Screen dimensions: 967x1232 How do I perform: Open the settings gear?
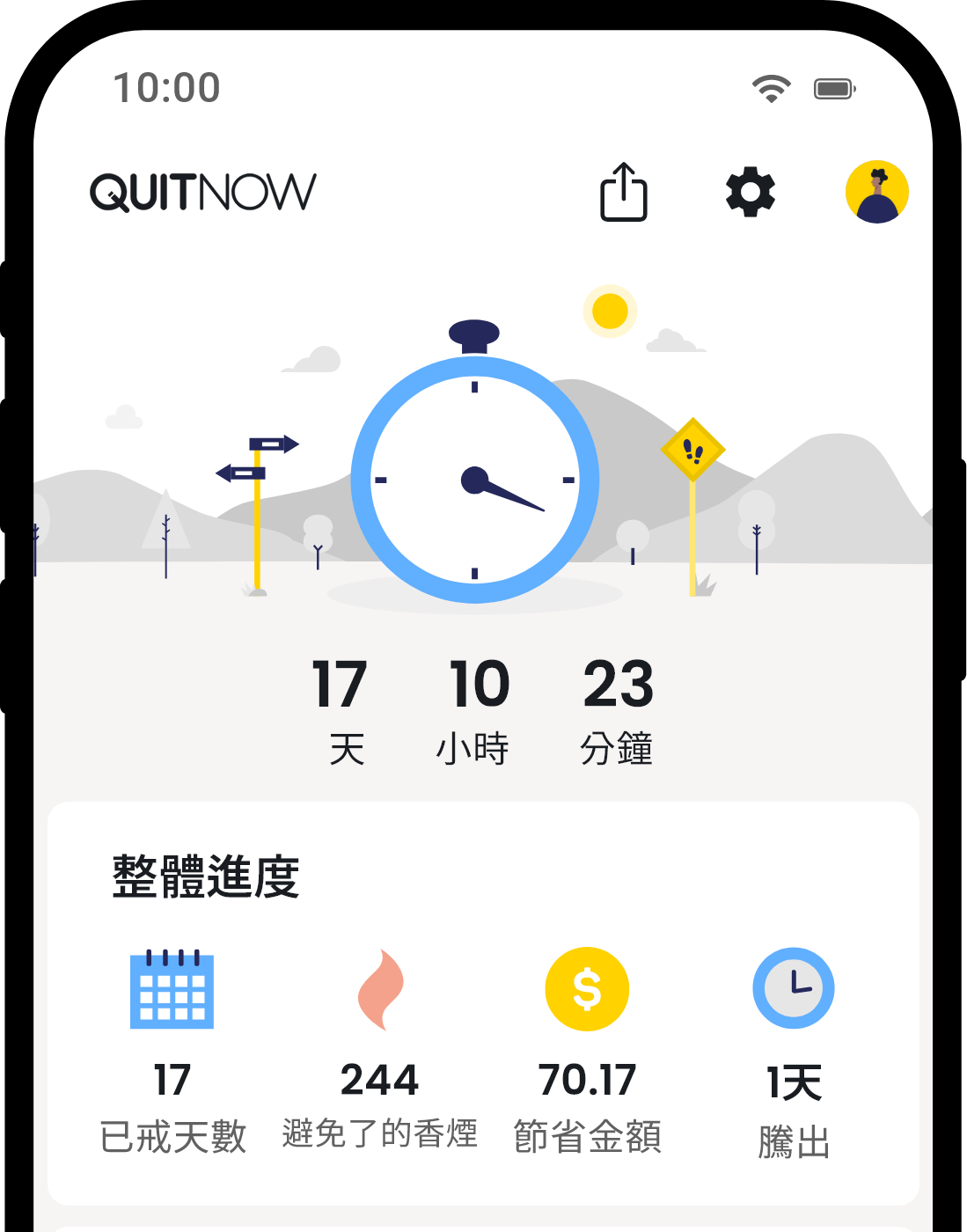(x=751, y=192)
